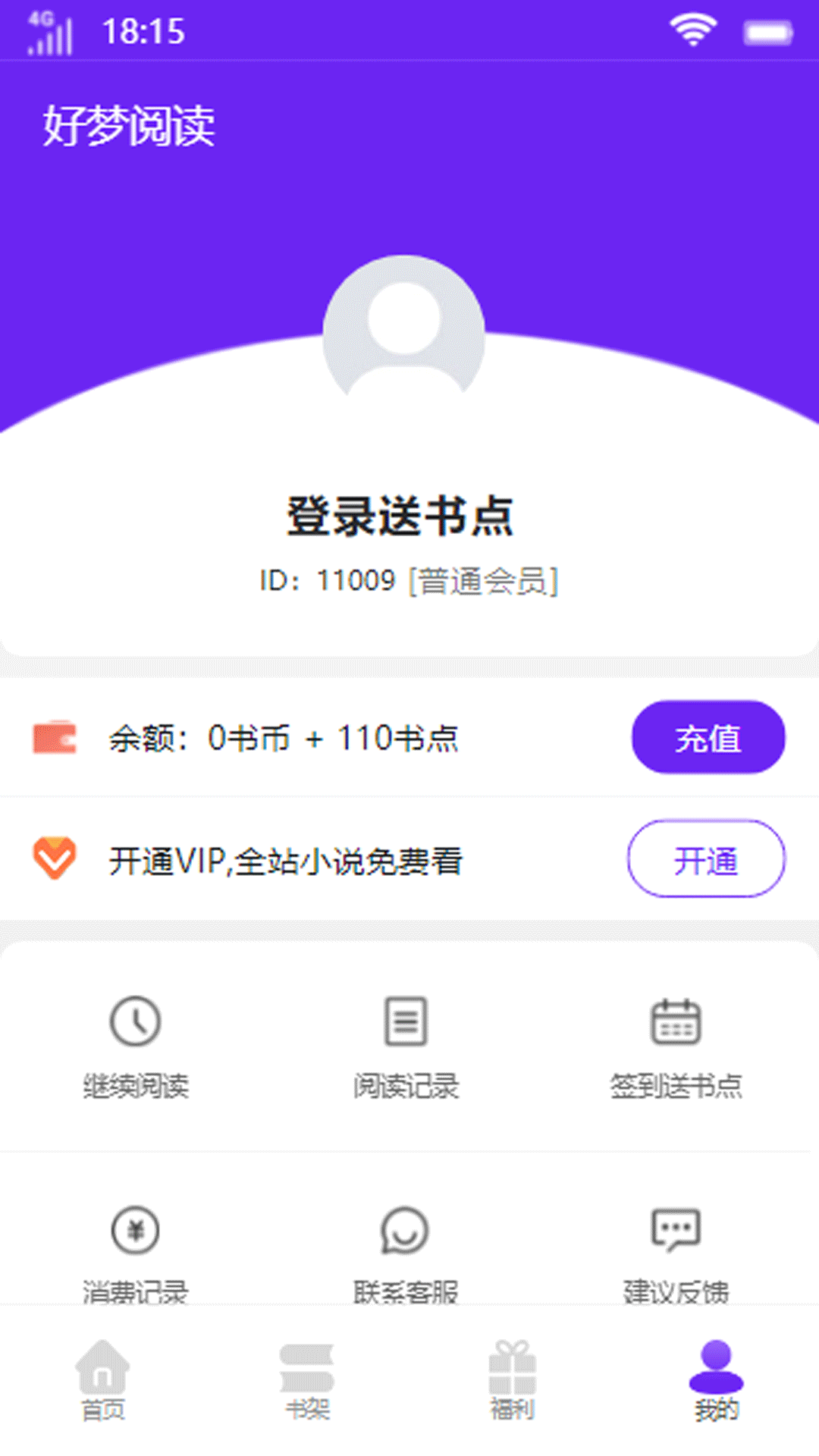Click the 开通 button to activate VIP

point(706,858)
